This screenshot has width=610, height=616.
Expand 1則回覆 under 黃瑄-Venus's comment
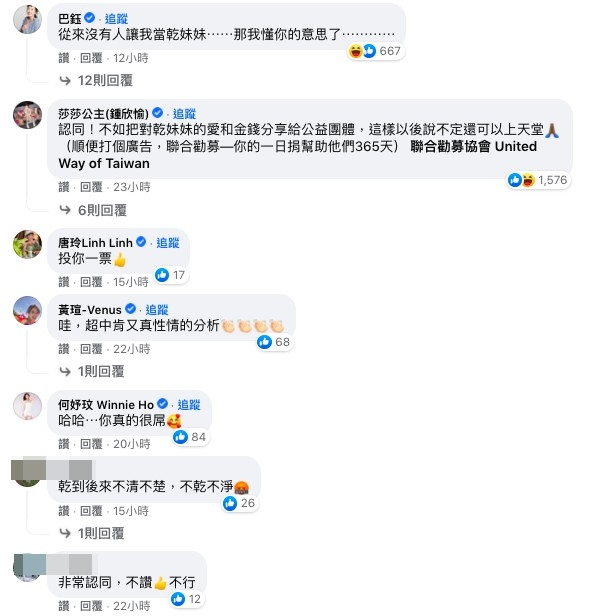(102, 372)
